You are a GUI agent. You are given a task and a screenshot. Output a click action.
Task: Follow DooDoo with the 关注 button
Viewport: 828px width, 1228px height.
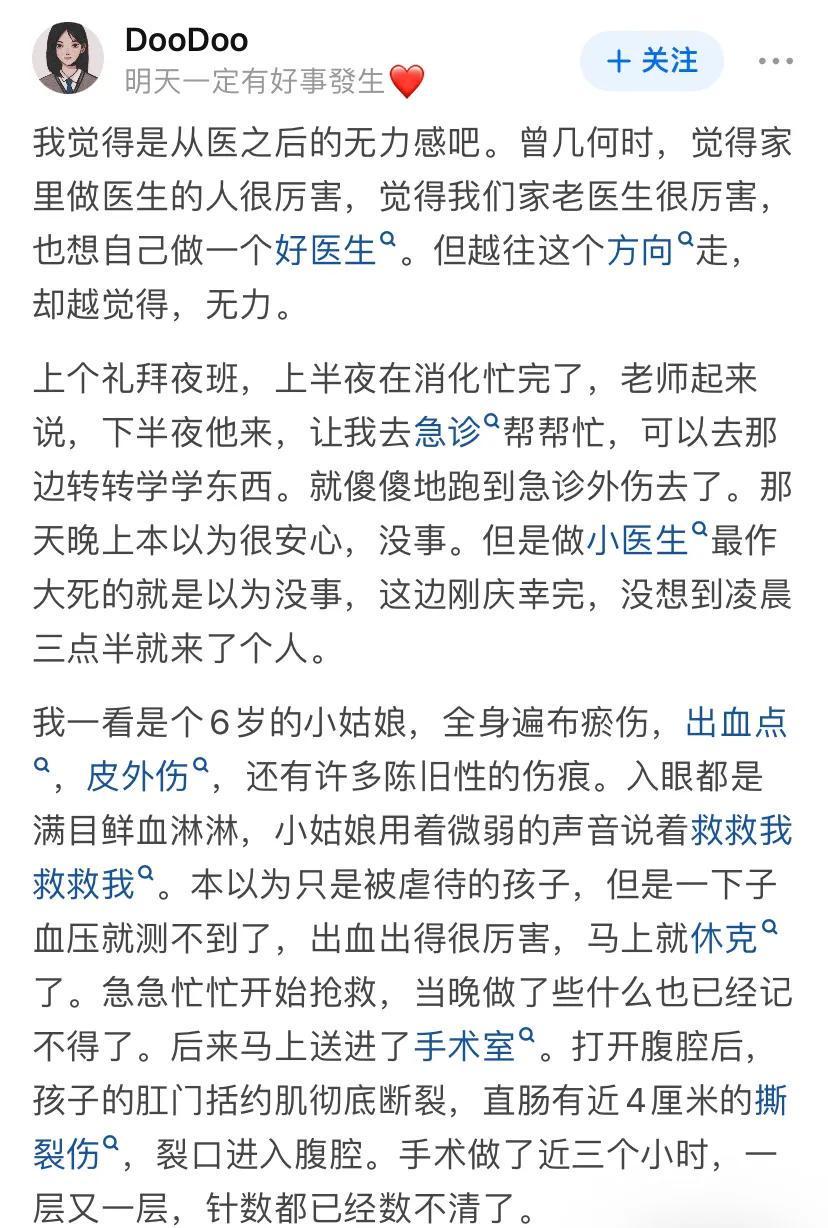653,62
